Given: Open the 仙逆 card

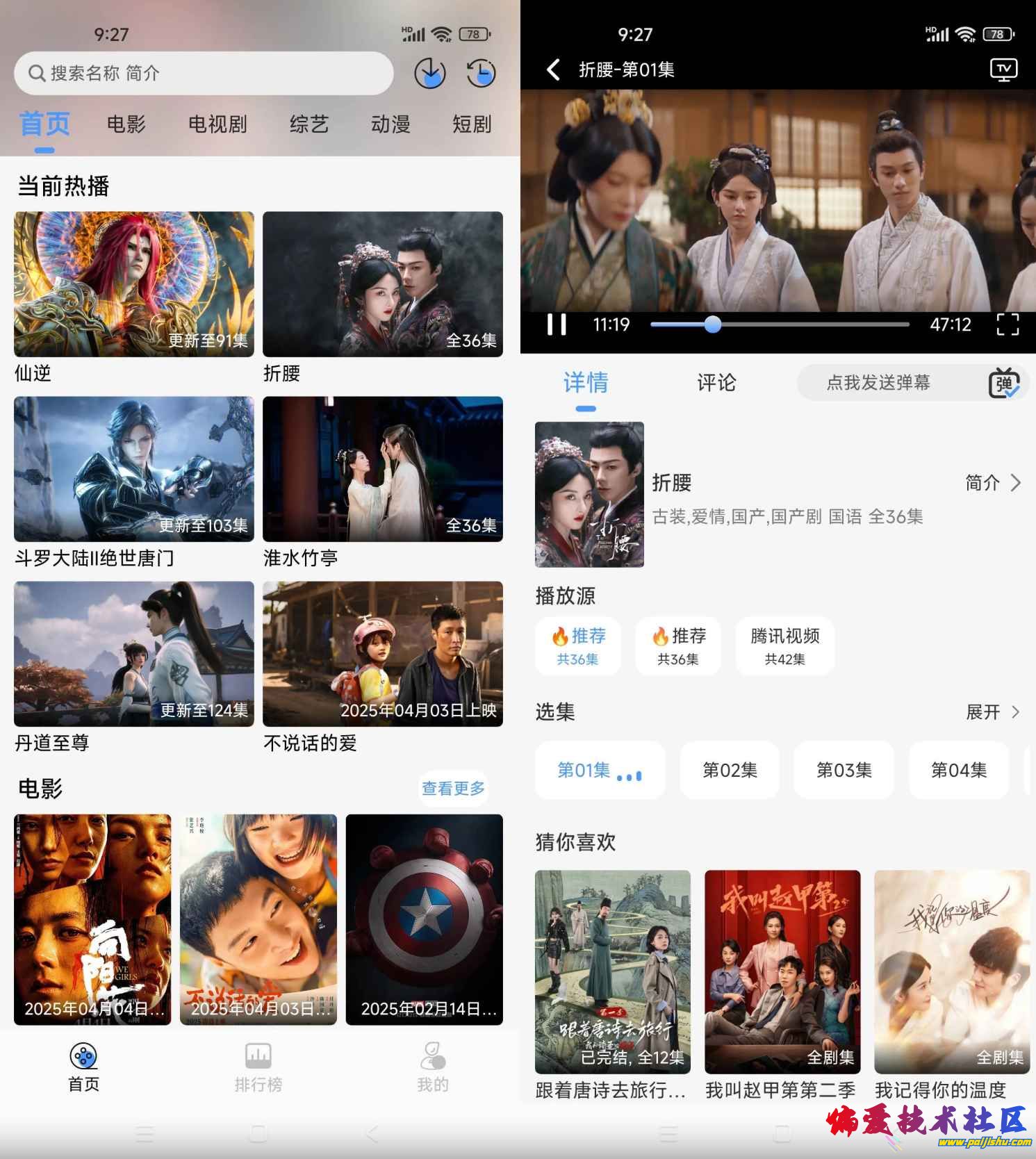Looking at the screenshot, I should pos(134,285).
